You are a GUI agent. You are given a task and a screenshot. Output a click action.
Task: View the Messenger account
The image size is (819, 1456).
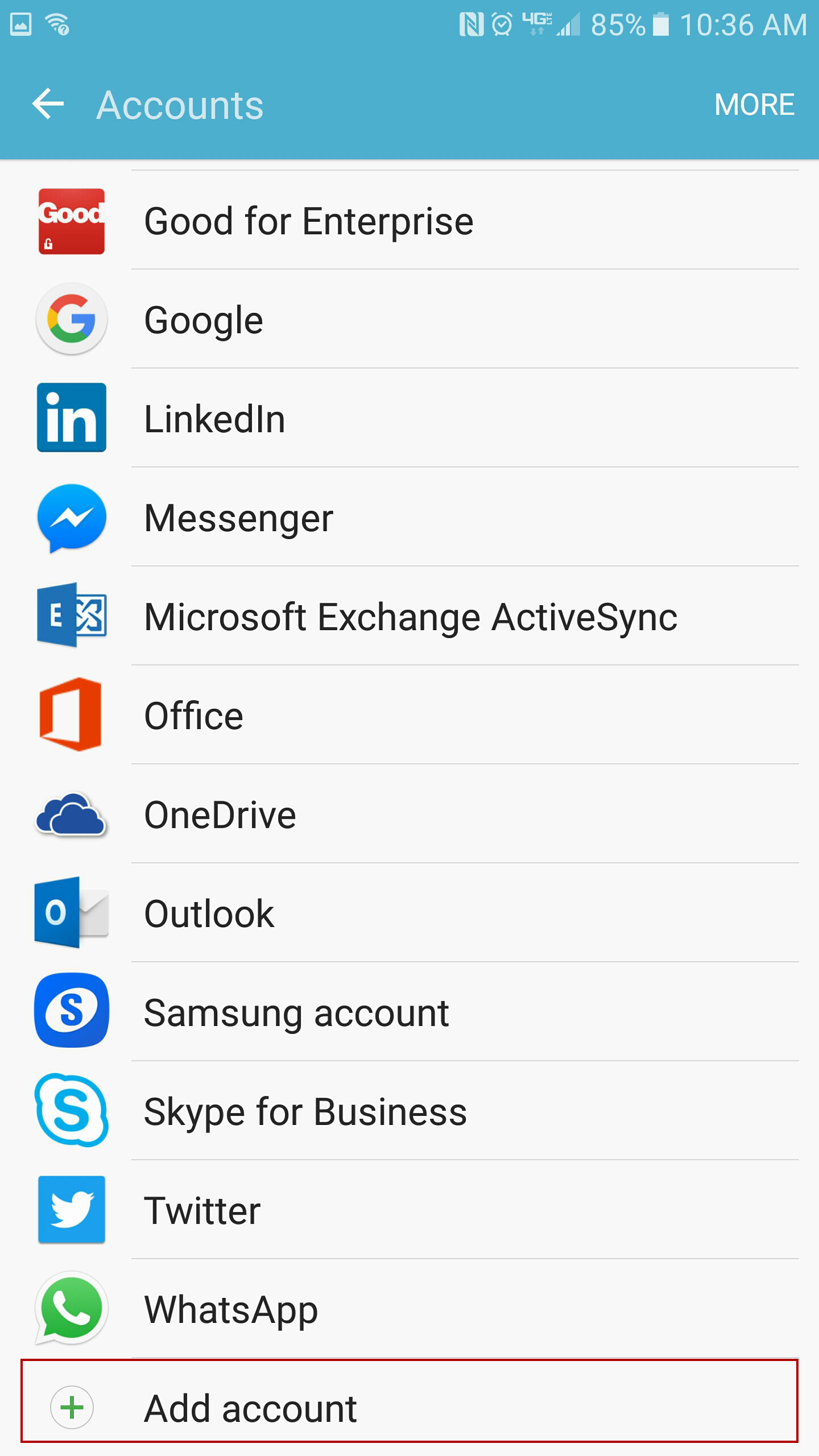click(409, 518)
